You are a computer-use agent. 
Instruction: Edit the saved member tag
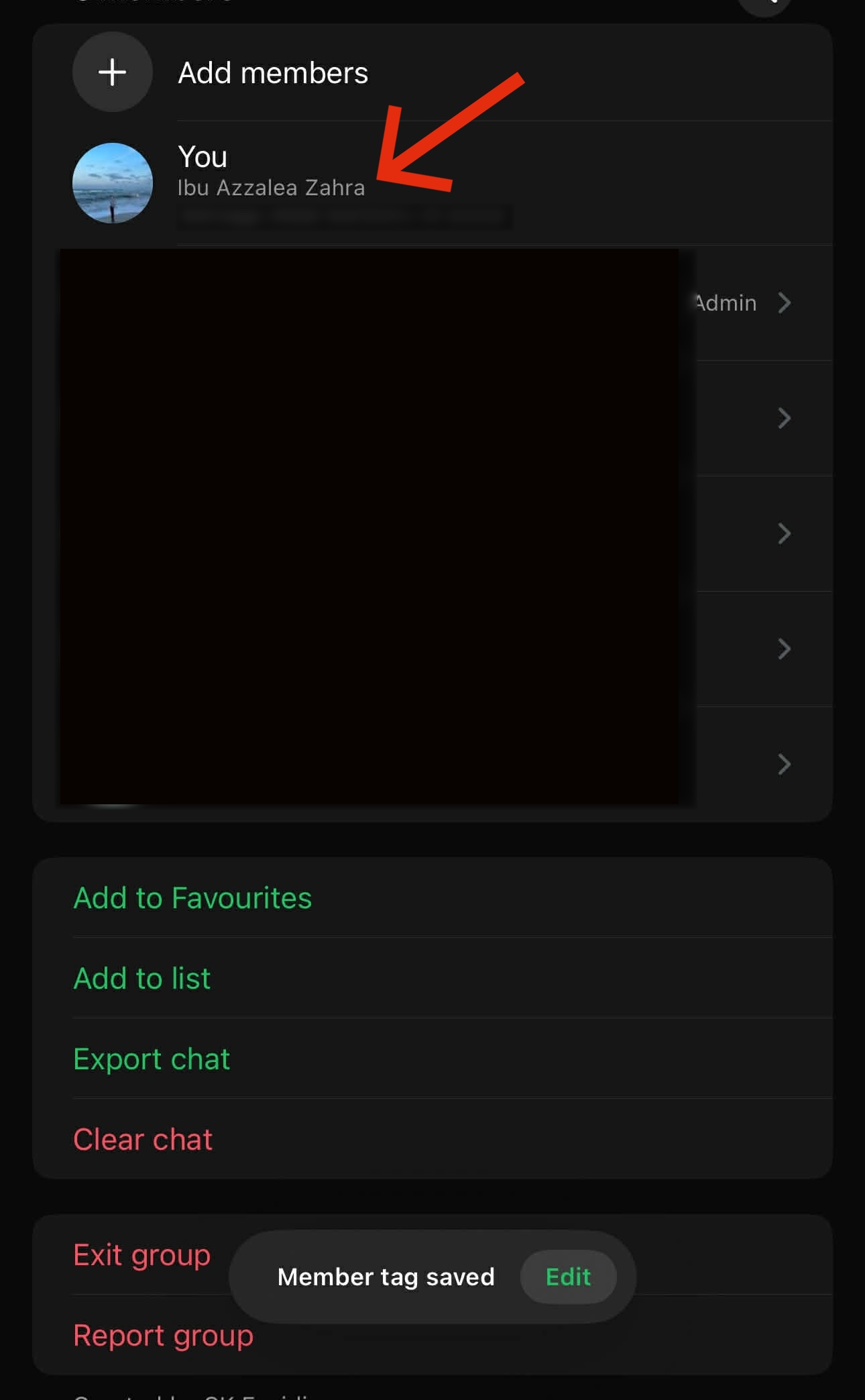click(x=568, y=1277)
